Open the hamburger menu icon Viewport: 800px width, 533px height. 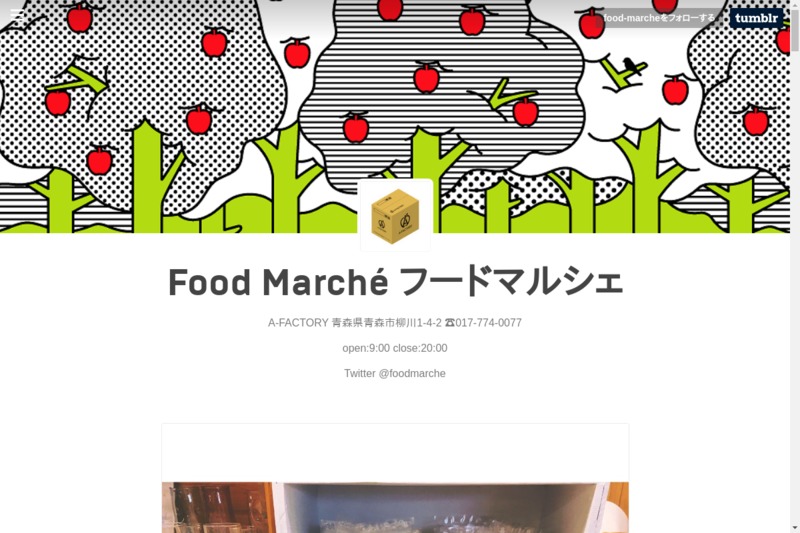pyautogui.click(x=17, y=15)
